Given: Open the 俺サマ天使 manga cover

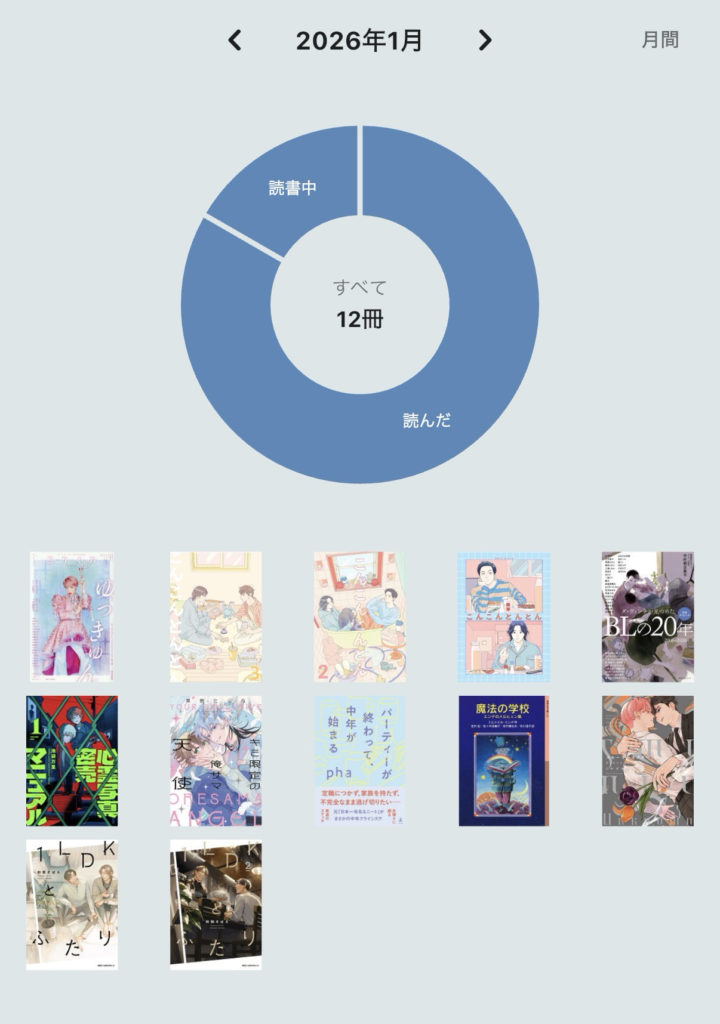Looking at the screenshot, I should (x=215, y=761).
